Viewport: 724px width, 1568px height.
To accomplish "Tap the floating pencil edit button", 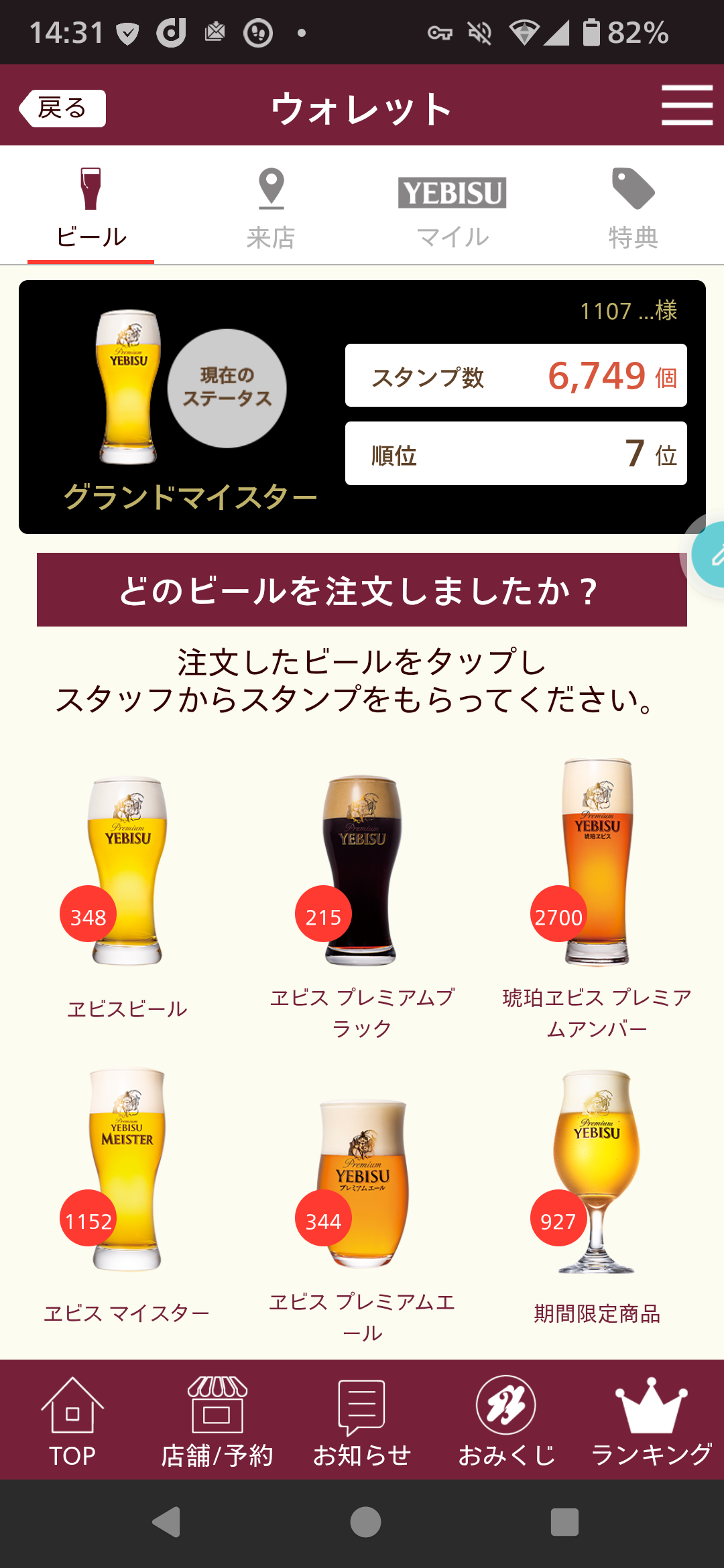I will pos(711,555).
